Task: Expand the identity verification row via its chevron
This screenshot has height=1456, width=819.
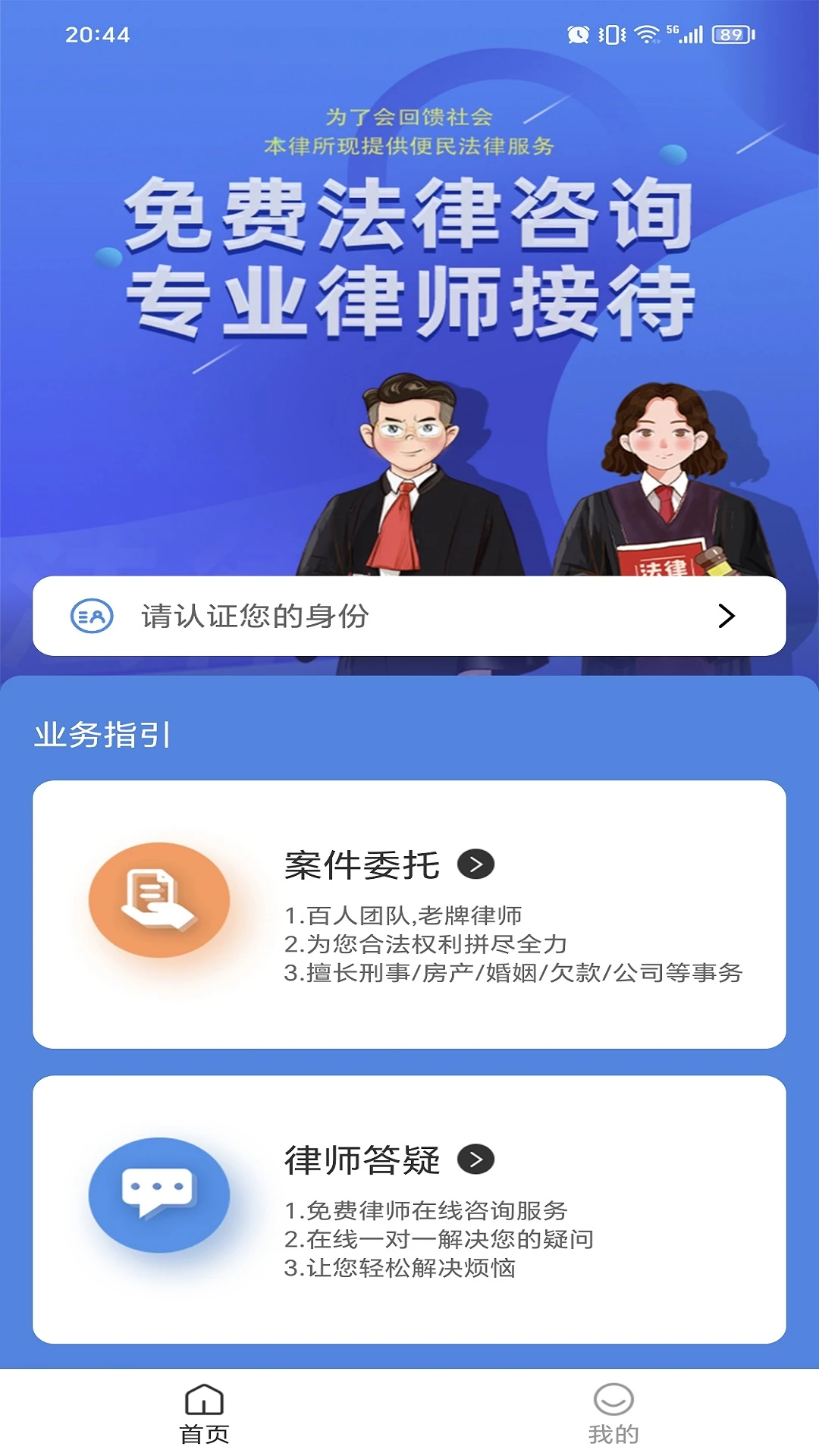Action: [726, 617]
